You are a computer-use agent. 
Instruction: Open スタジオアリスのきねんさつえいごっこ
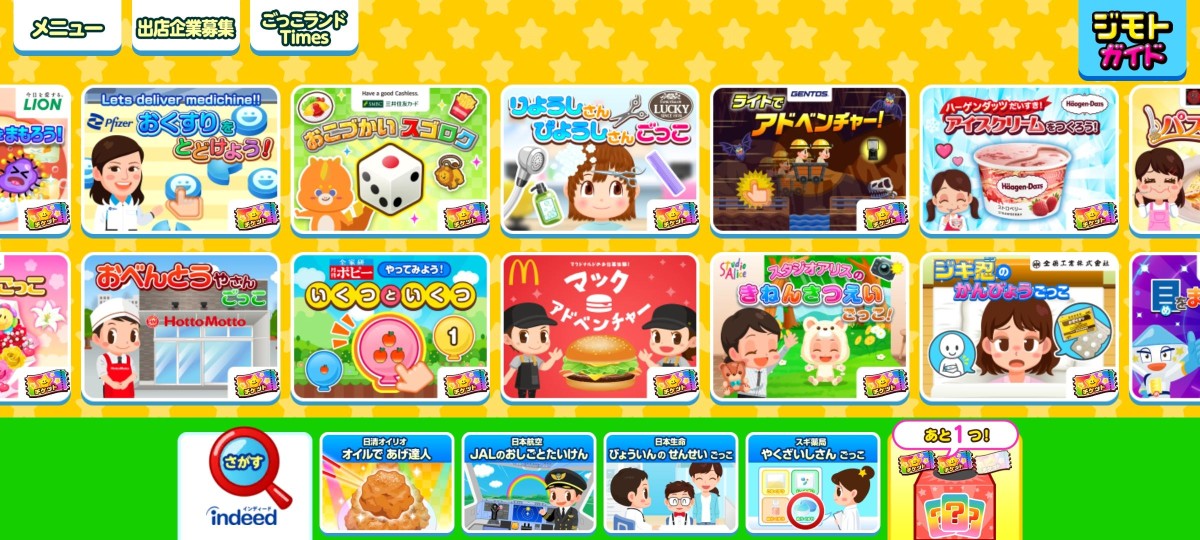[x=809, y=327]
